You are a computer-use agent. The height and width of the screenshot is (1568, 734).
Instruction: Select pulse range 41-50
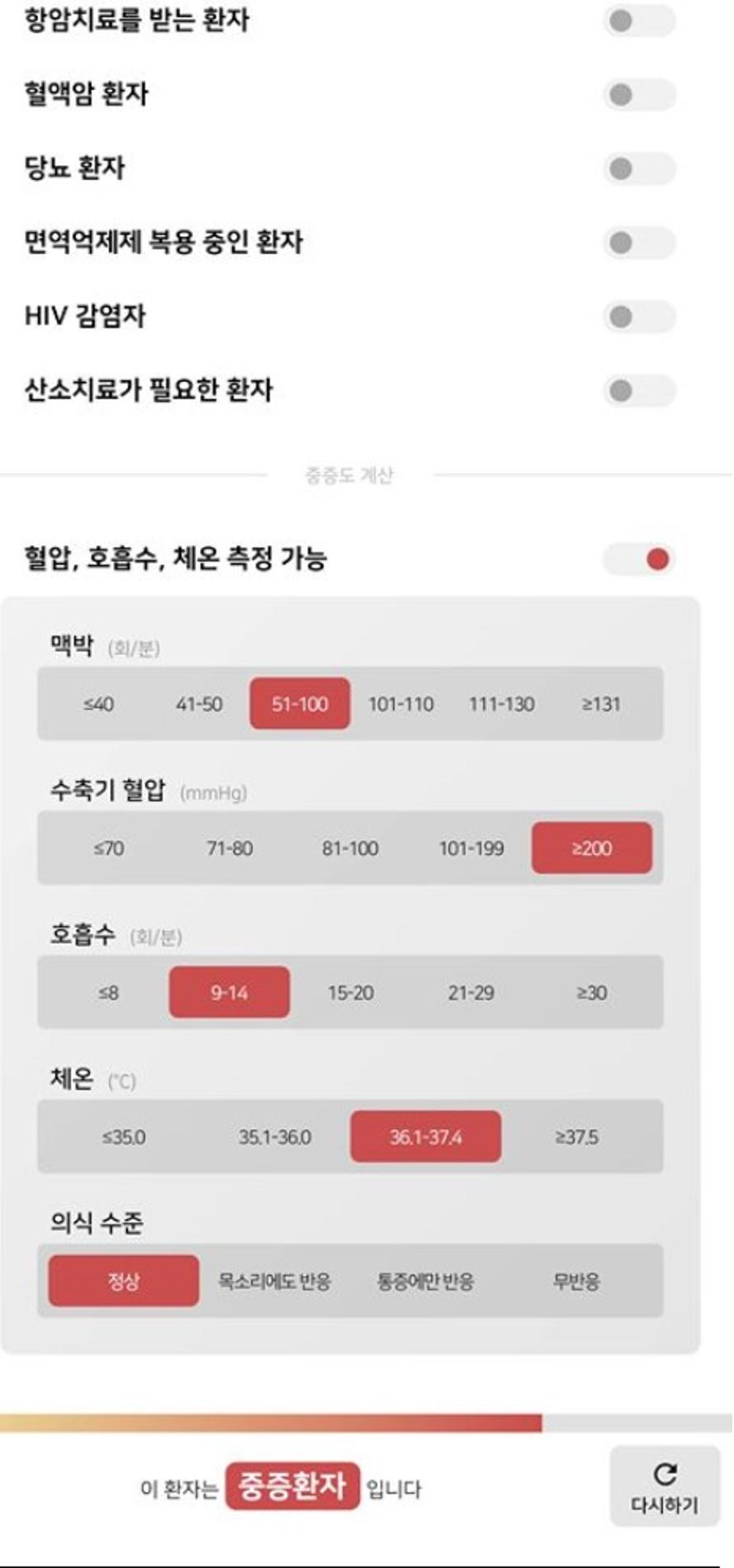coord(199,704)
